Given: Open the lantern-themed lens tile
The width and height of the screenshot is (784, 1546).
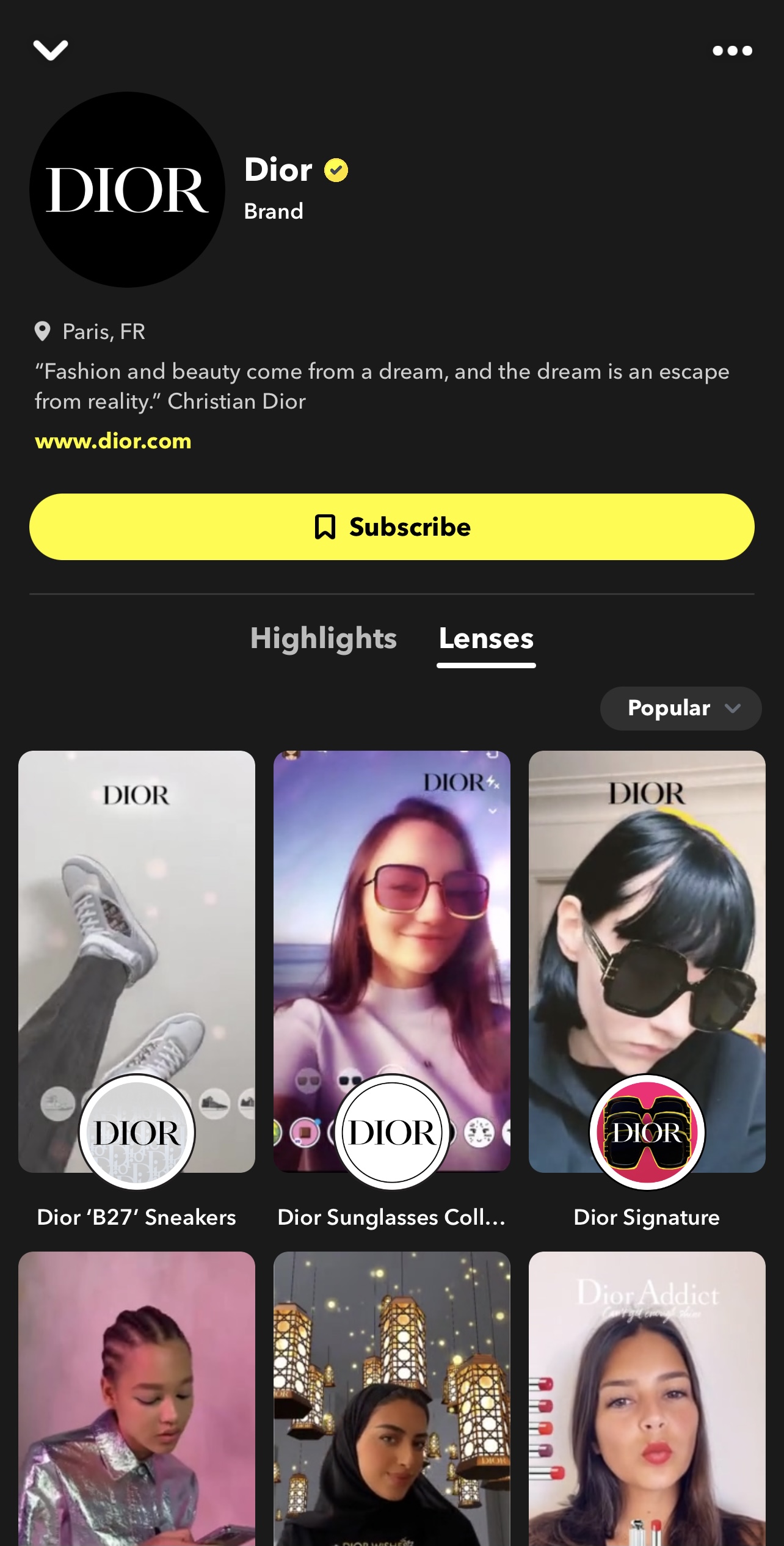Looking at the screenshot, I should click(392, 1399).
